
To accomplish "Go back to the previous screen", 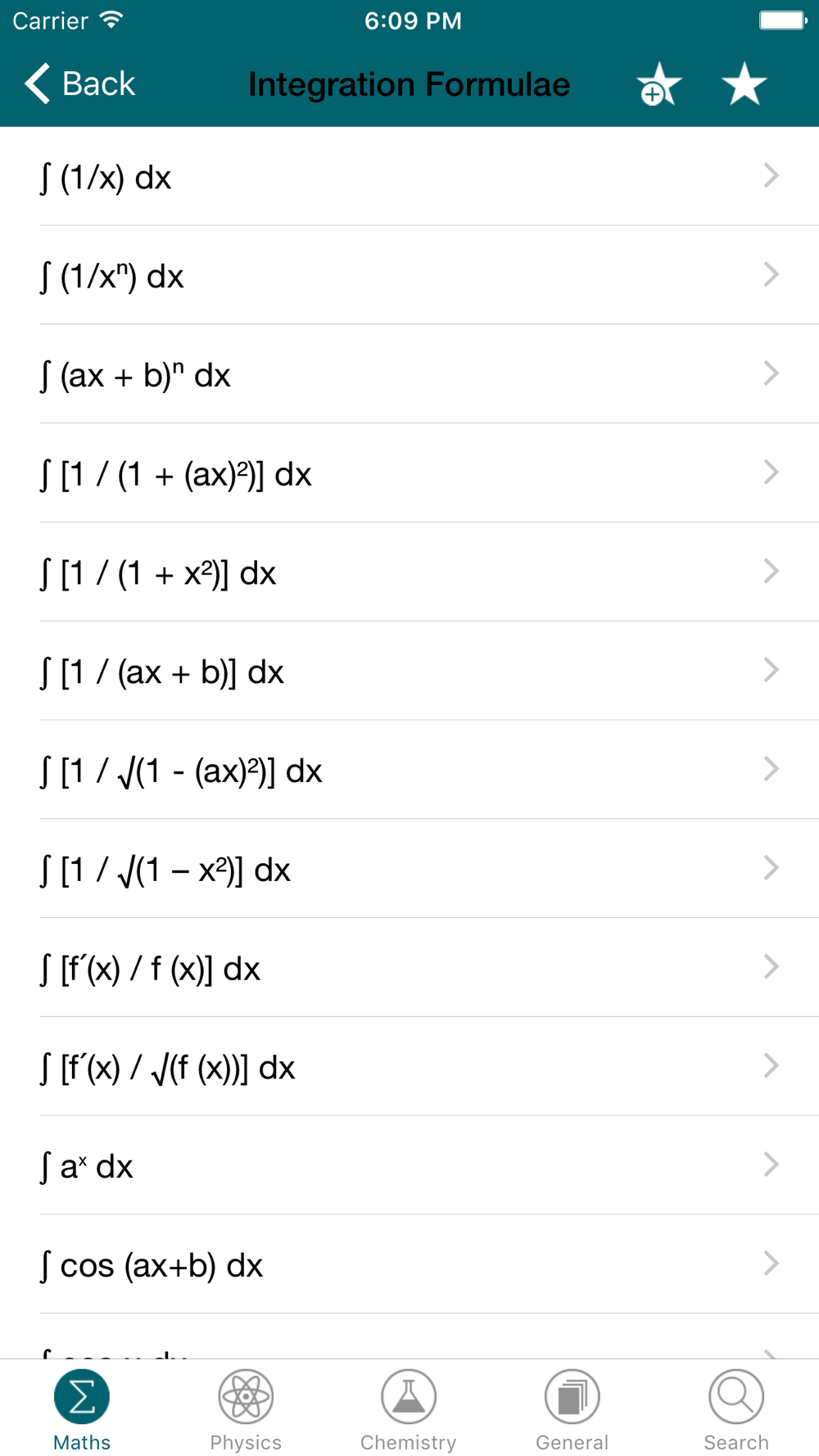I will point(79,84).
